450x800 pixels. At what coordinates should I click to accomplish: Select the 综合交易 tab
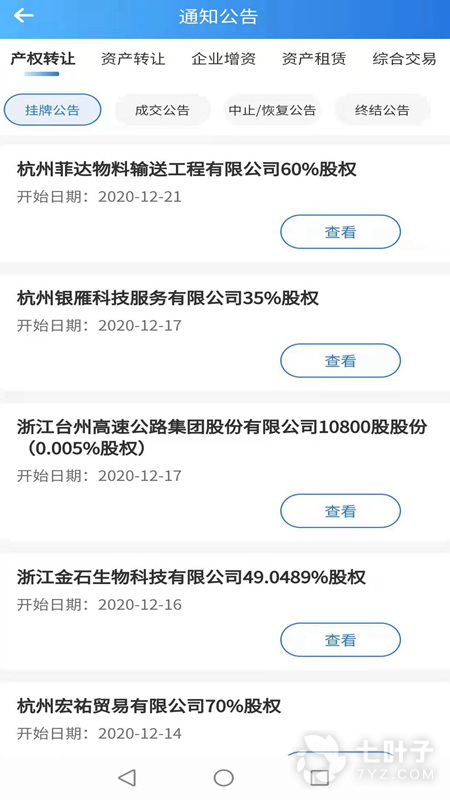(404, 58)
